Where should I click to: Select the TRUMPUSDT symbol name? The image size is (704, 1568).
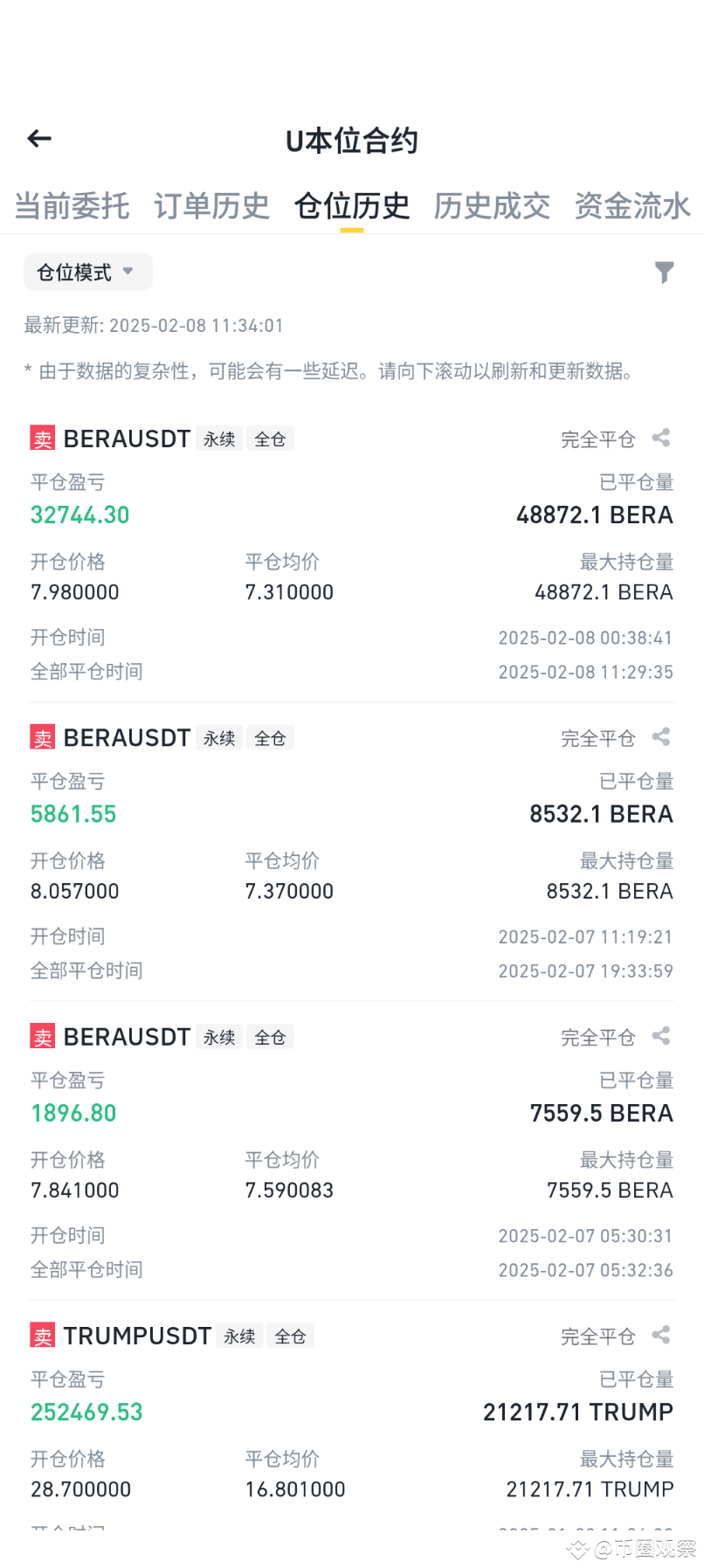(137, 1336)
